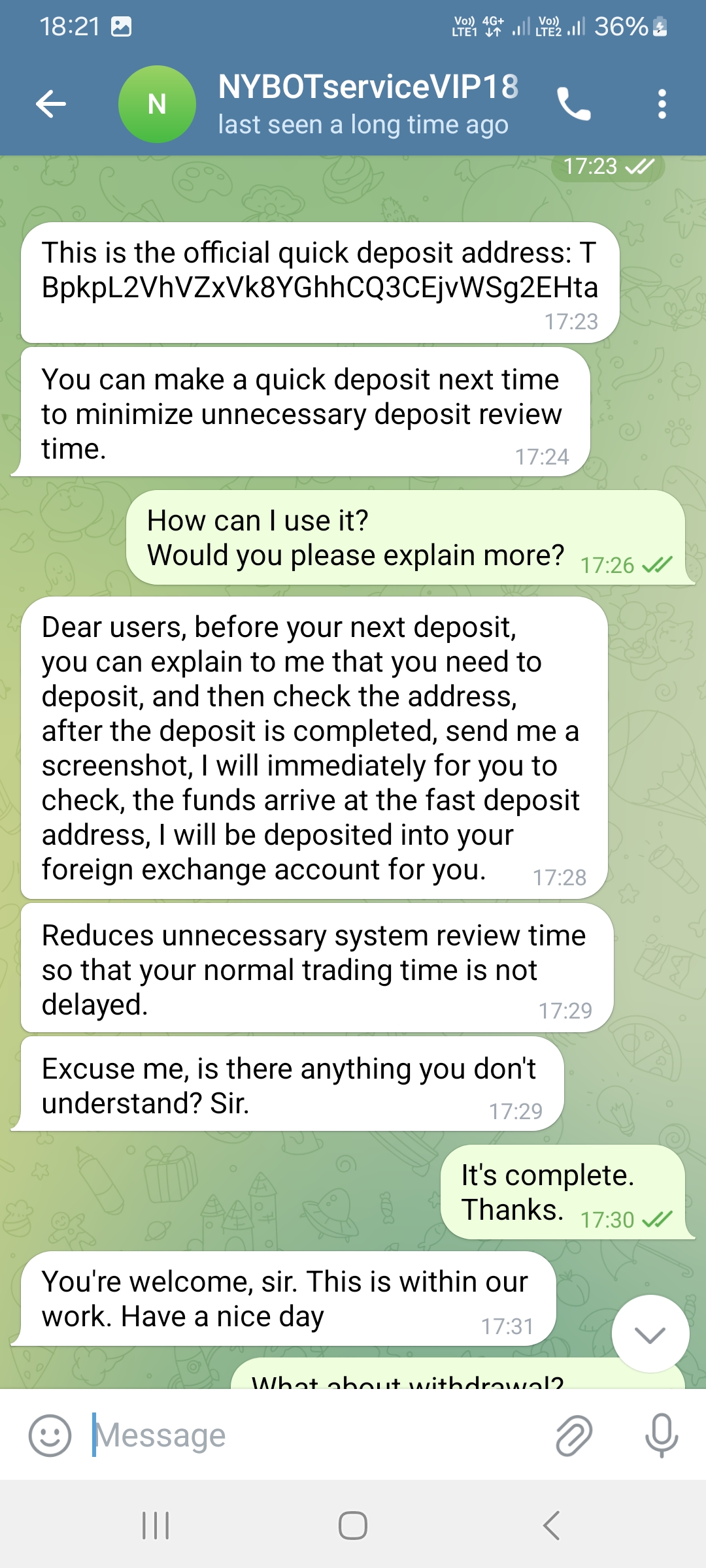Focus the Message text field
This screenshot has width=706, height=1568.
click(314, 1435)
